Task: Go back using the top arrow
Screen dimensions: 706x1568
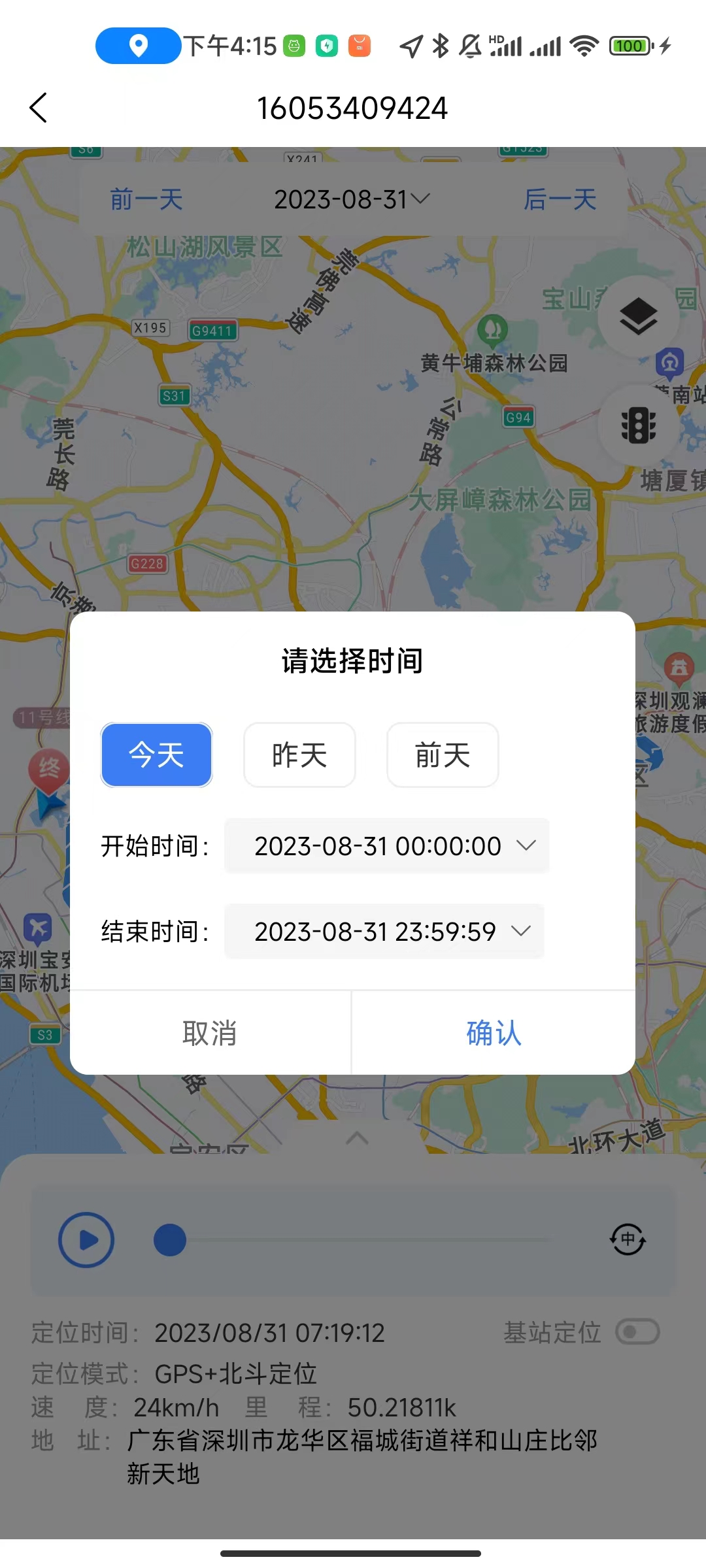Action: 39,108
